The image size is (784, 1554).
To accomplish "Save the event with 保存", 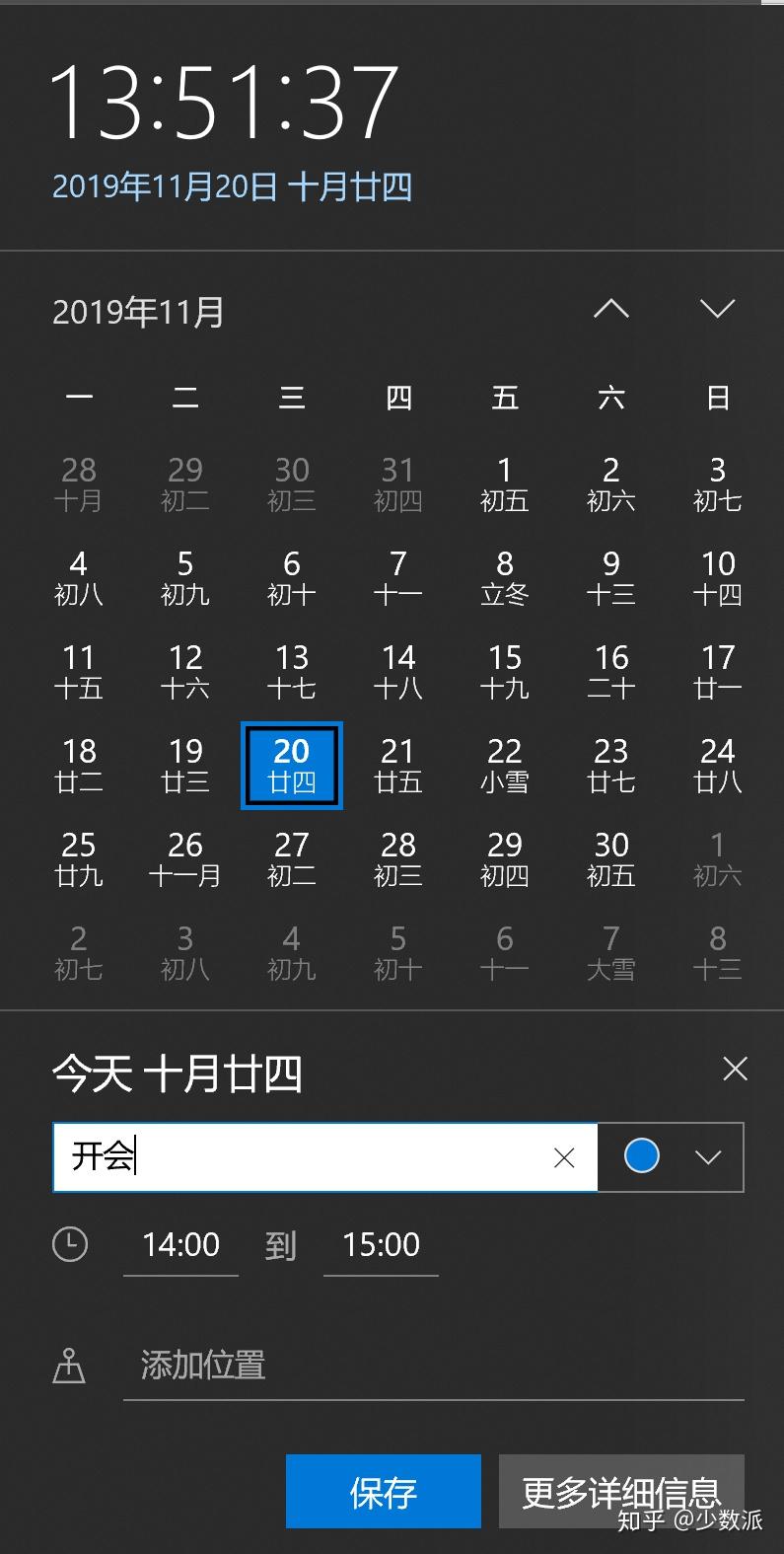I will (384, 1491).
